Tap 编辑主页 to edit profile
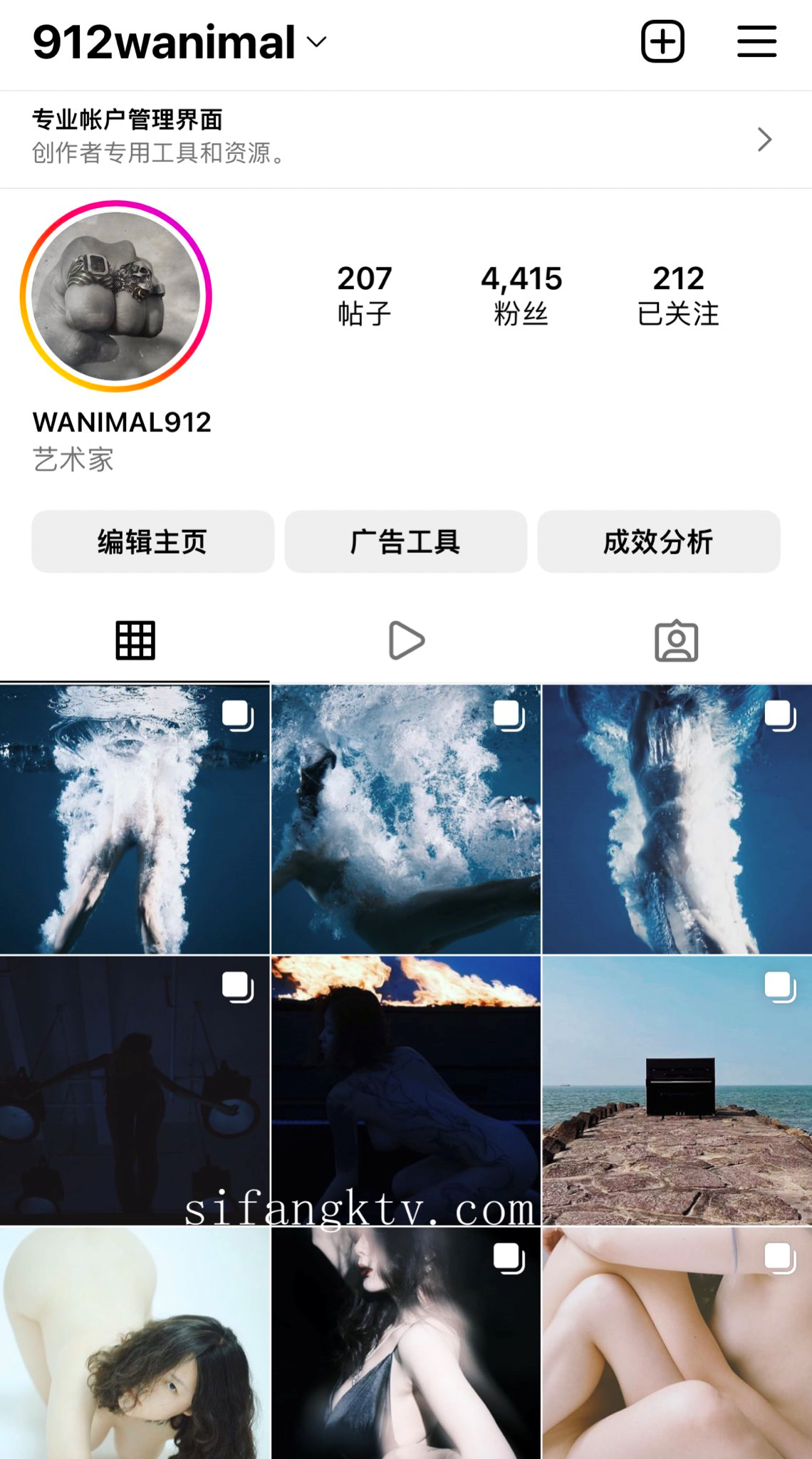The width and height of the screenshot is (812, 1459). coord(152,541)
